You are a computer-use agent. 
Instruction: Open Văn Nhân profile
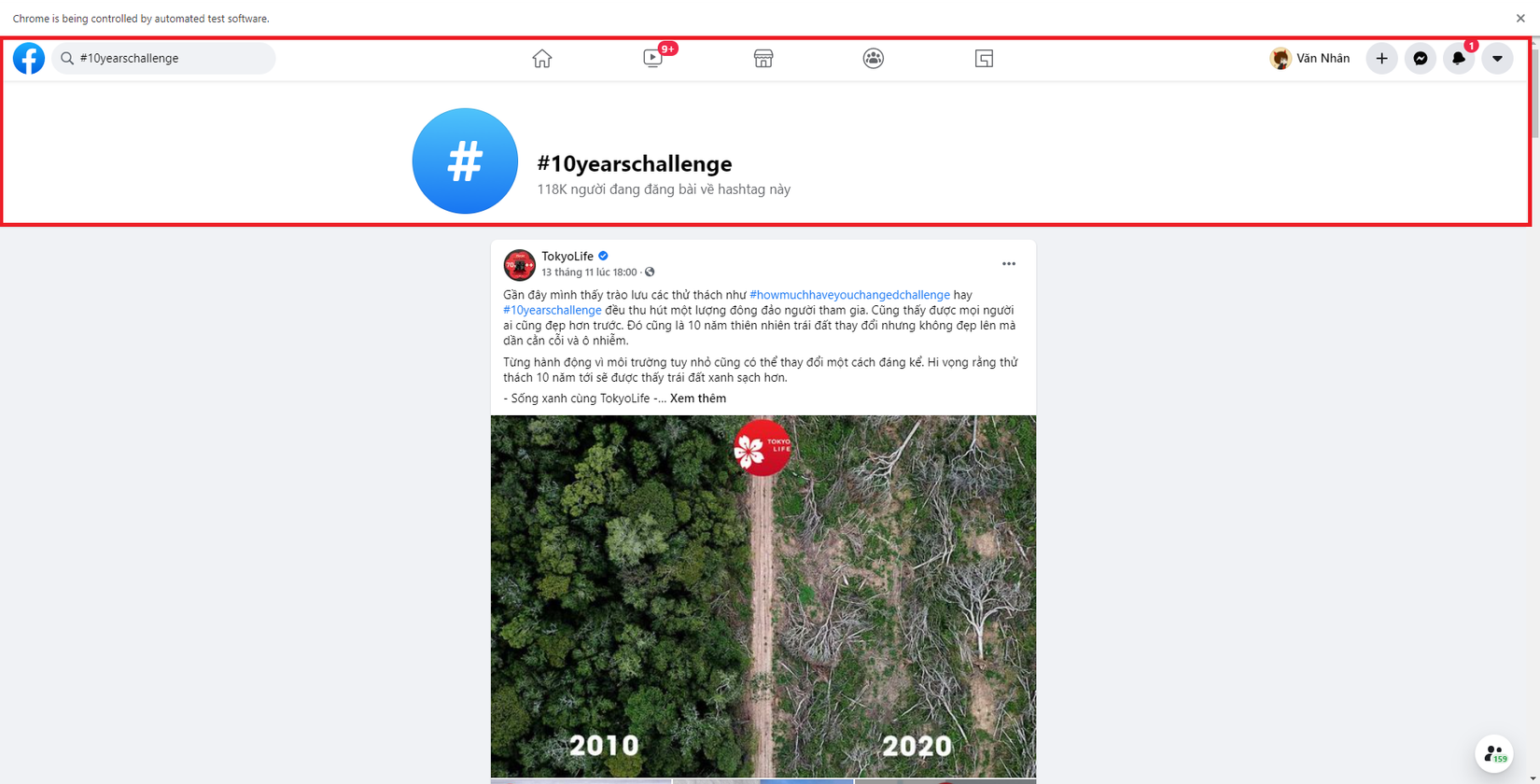pos(1310,58)
